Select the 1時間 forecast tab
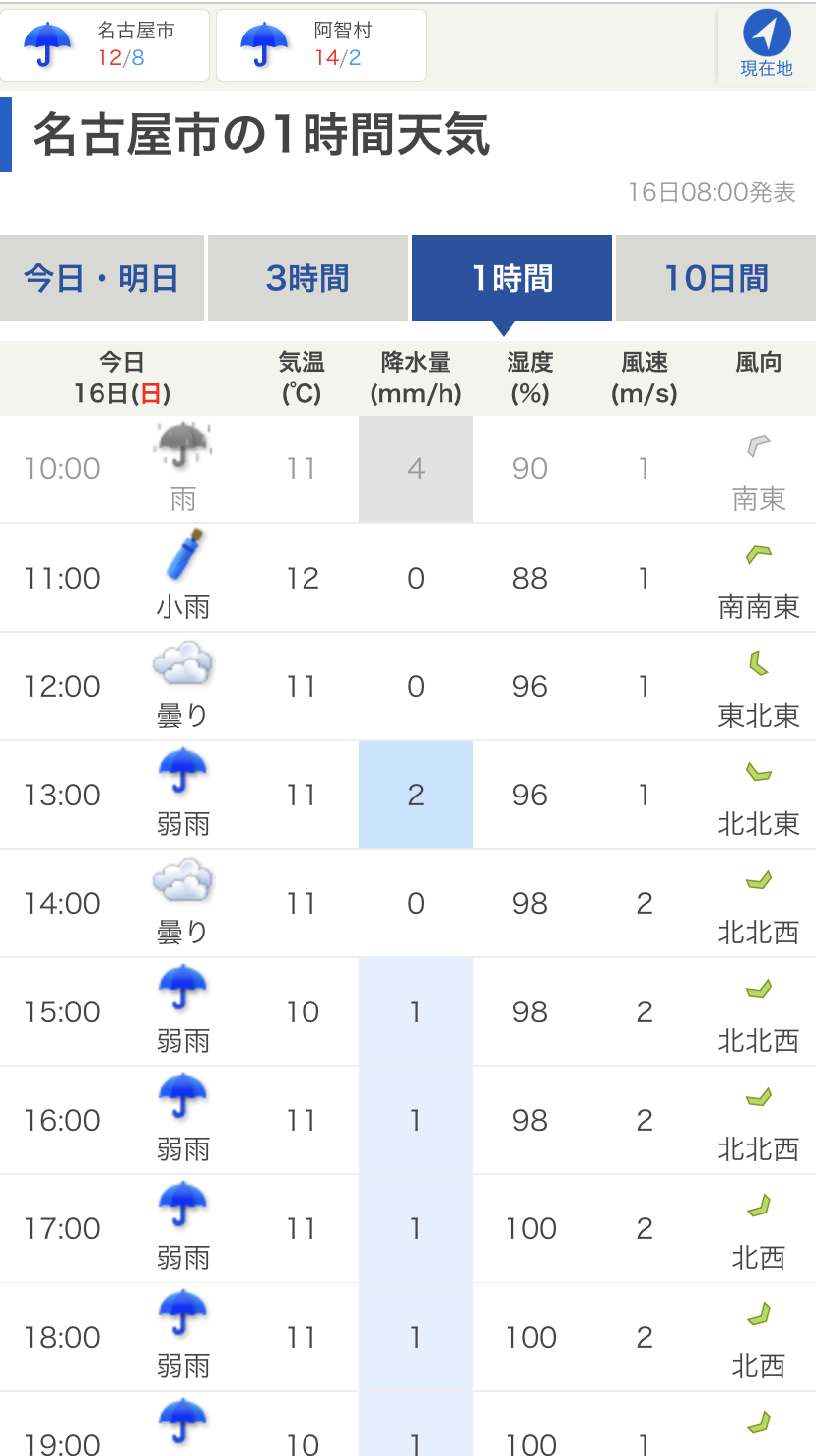The height and width of the screenshot is (1456, 816). (511, 278)
